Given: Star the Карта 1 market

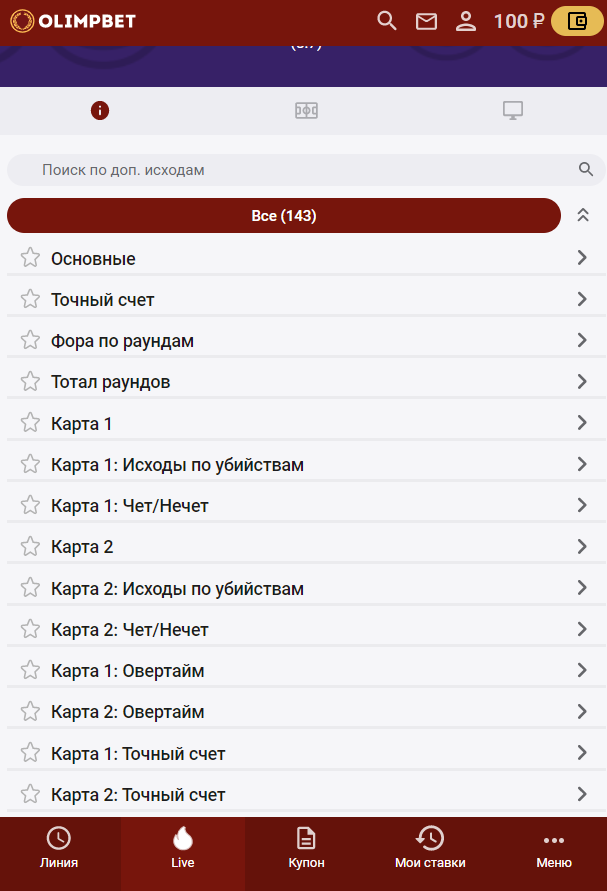Looking at the screenshot, I should [30, 423].
